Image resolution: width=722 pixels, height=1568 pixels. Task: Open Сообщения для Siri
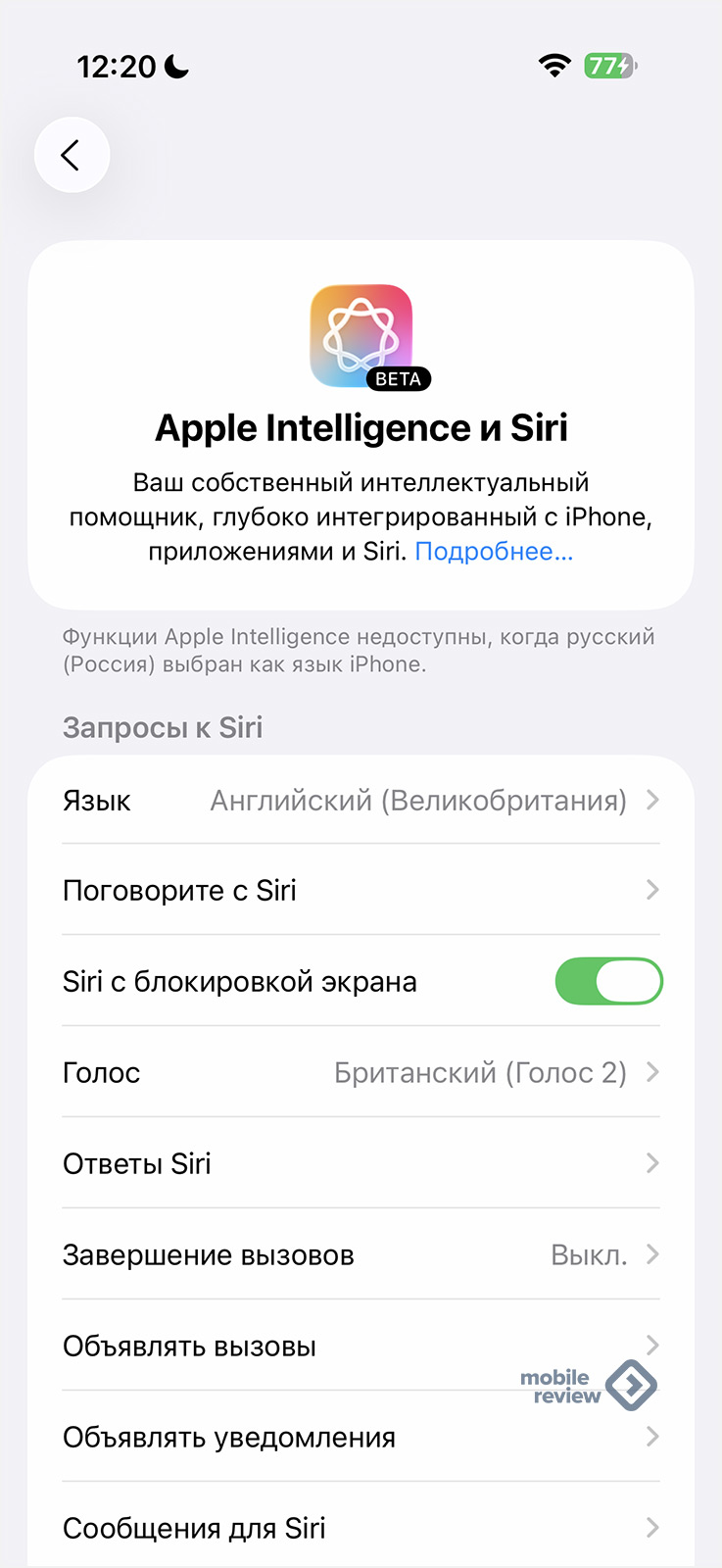tap(361, 1528)
